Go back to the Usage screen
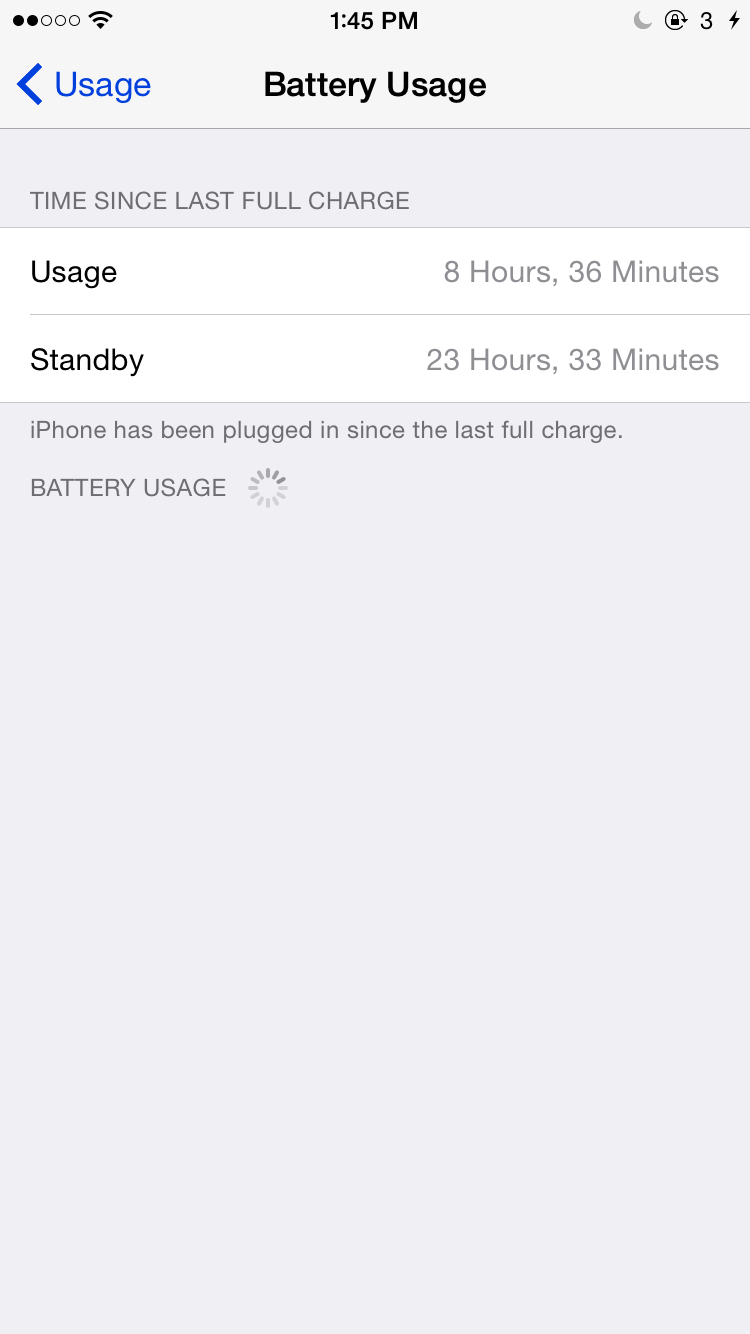Screen dimensions: 750x1334 click(x=84, y=85)
